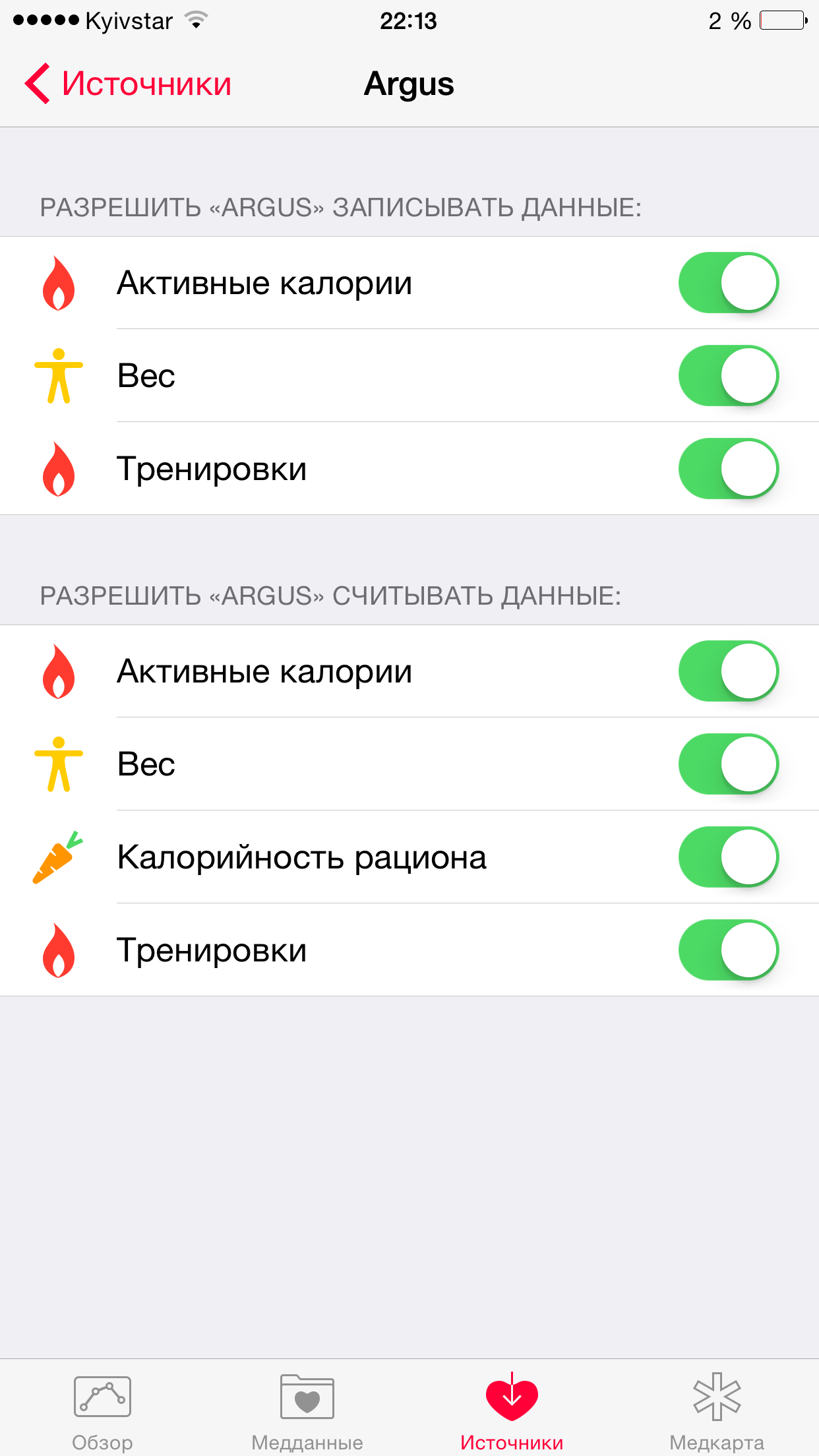This screenshot has width=819, height=1456.
Task: Disable reading Активные калории data
Action: coord(729,671)
